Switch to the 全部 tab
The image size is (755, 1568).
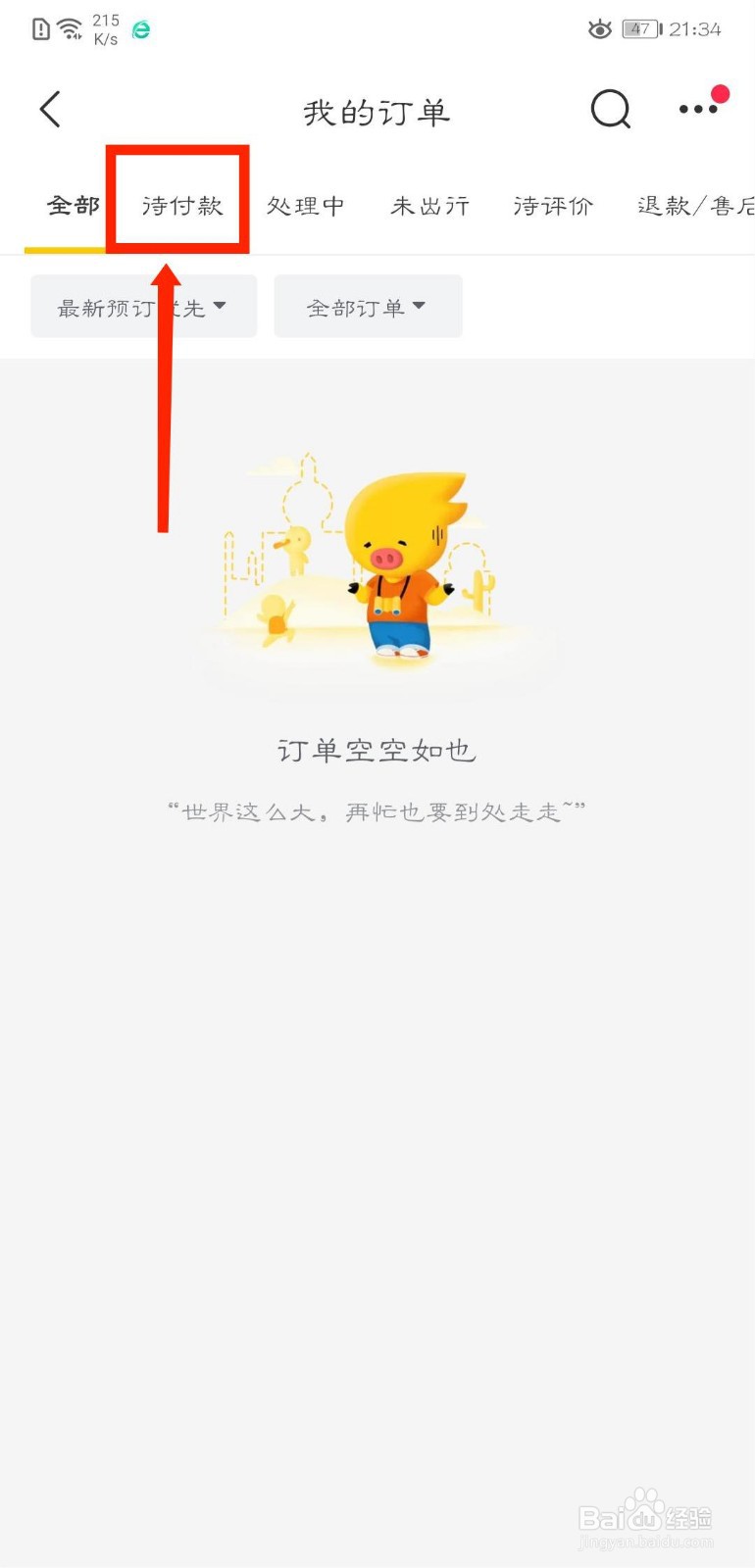click(x=74, y=206)
